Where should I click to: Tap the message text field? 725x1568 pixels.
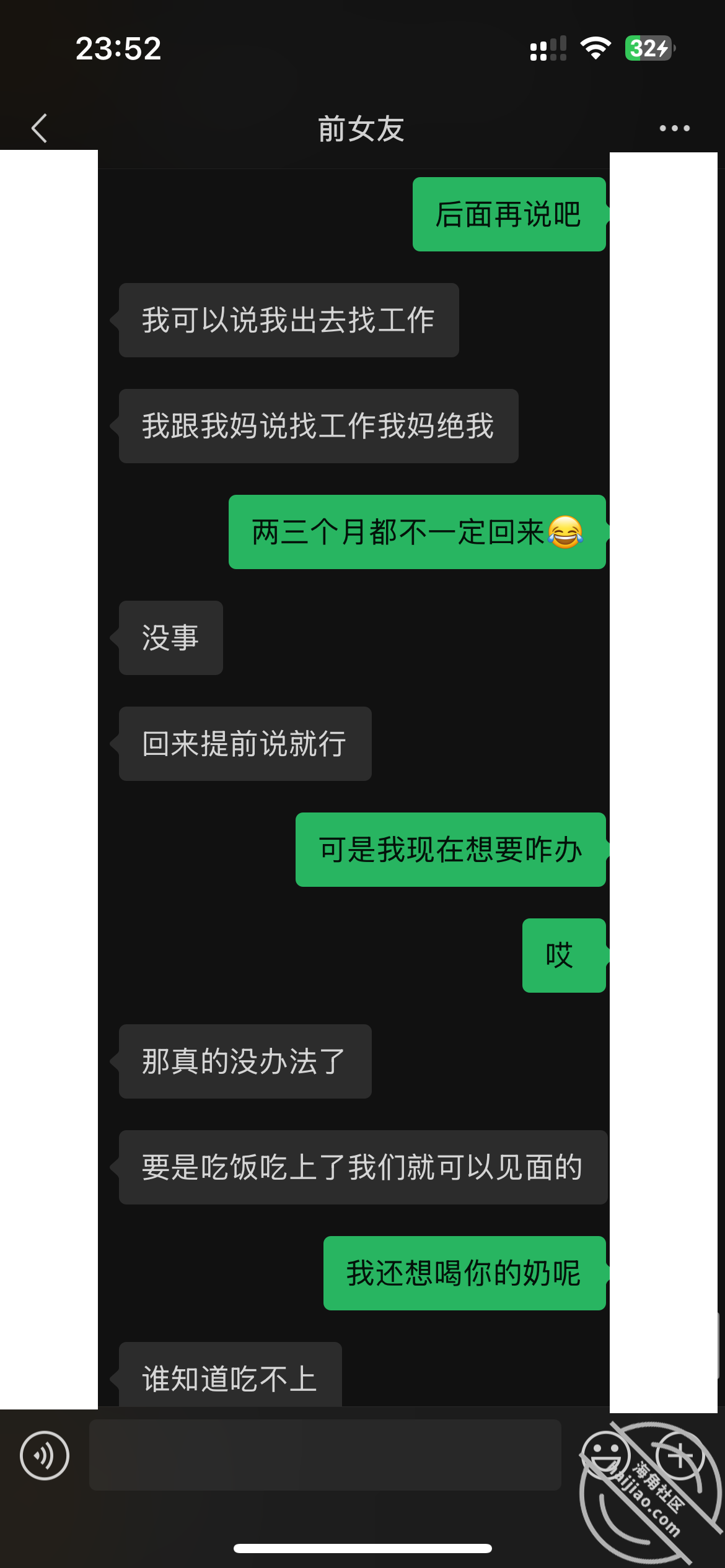(325, 1455)
